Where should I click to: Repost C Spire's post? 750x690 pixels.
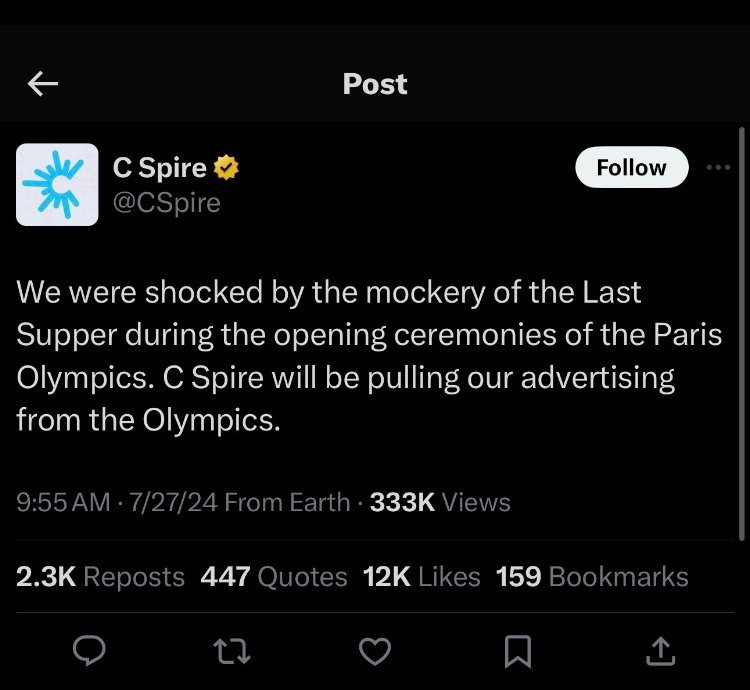click(233, 652)
